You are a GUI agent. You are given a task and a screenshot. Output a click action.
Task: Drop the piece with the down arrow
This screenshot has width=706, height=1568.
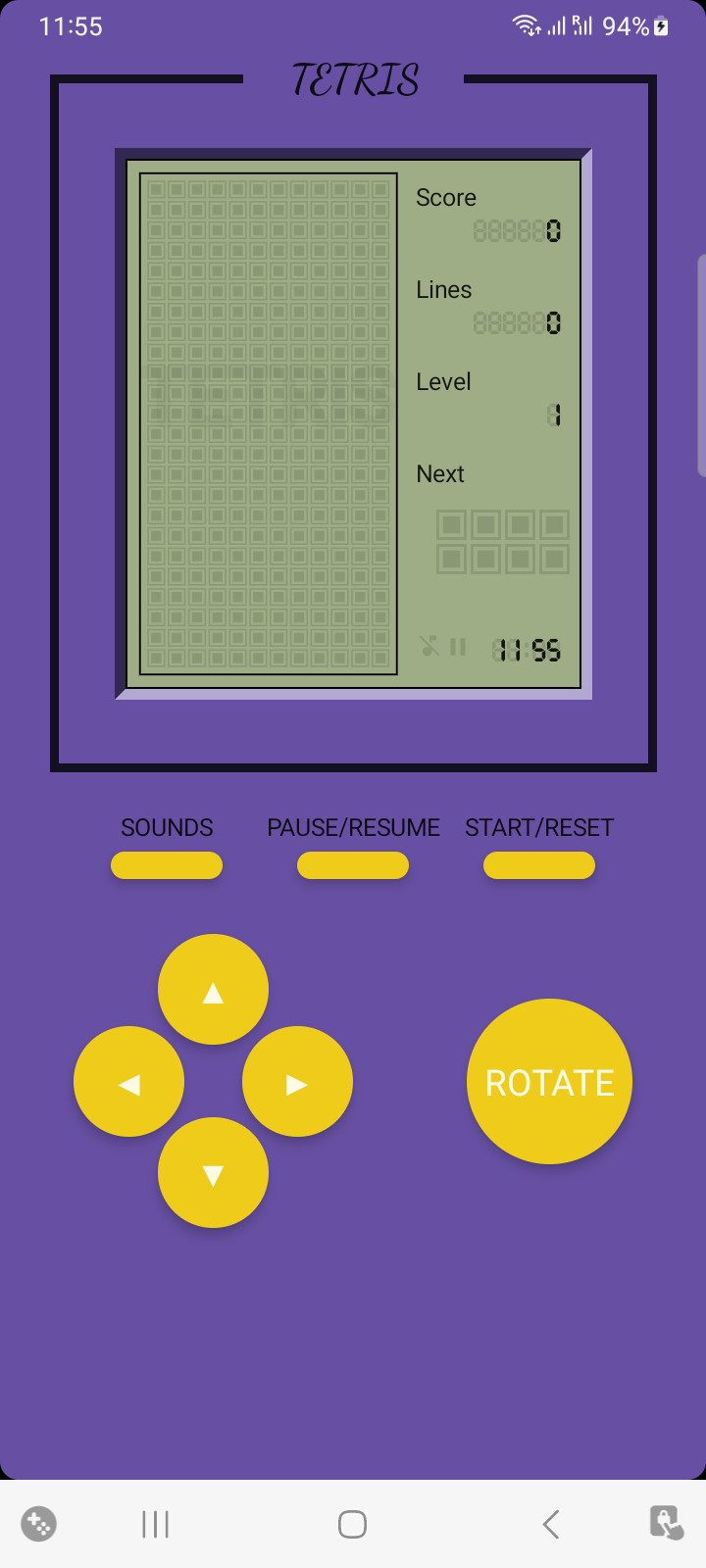213,1172
